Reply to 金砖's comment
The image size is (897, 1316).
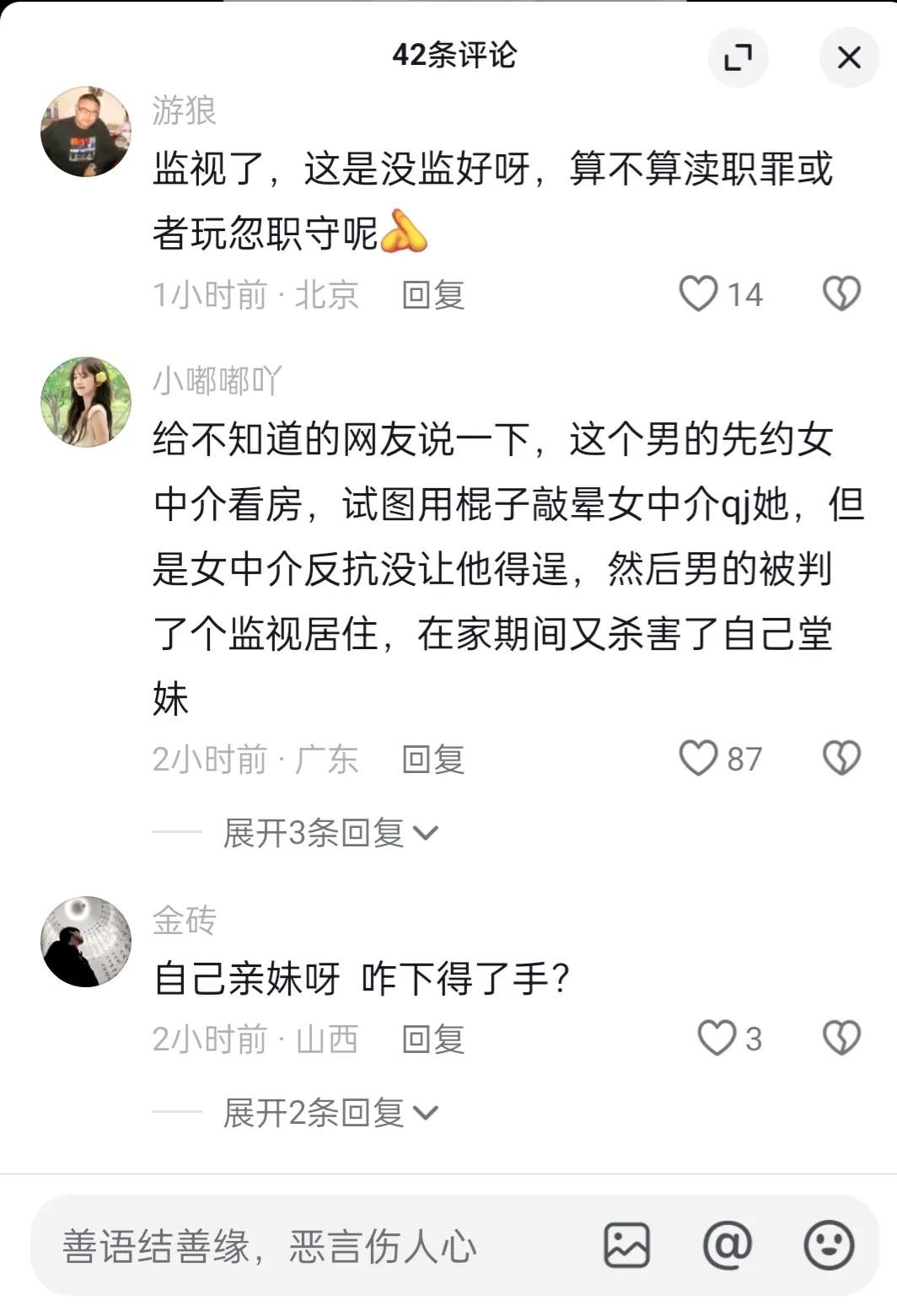pyautogui.click(x=432, y=1039)
